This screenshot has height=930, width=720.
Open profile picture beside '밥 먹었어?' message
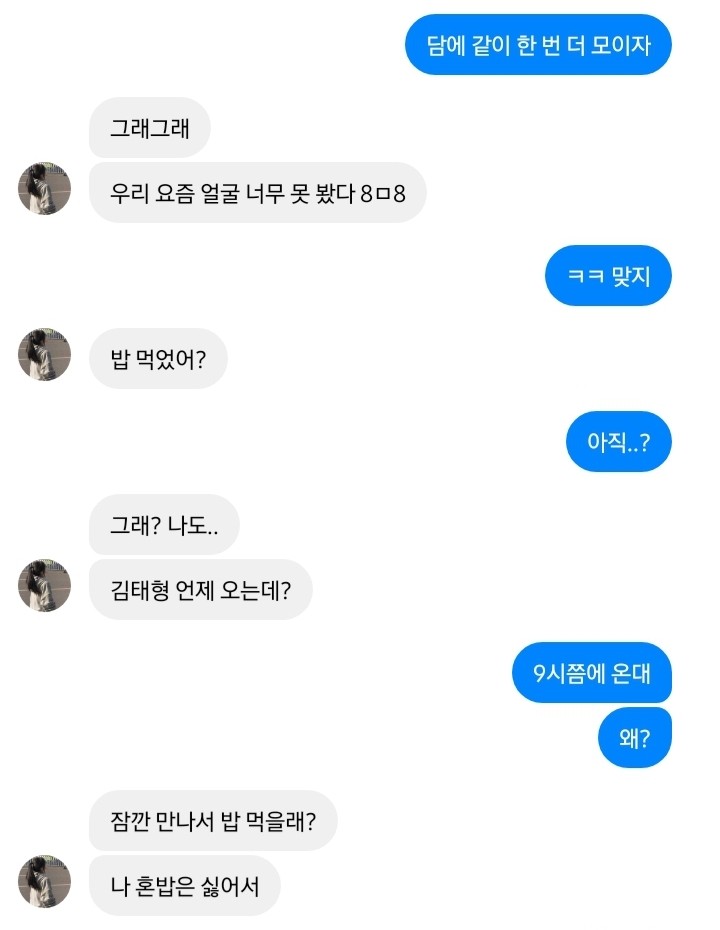45,355
